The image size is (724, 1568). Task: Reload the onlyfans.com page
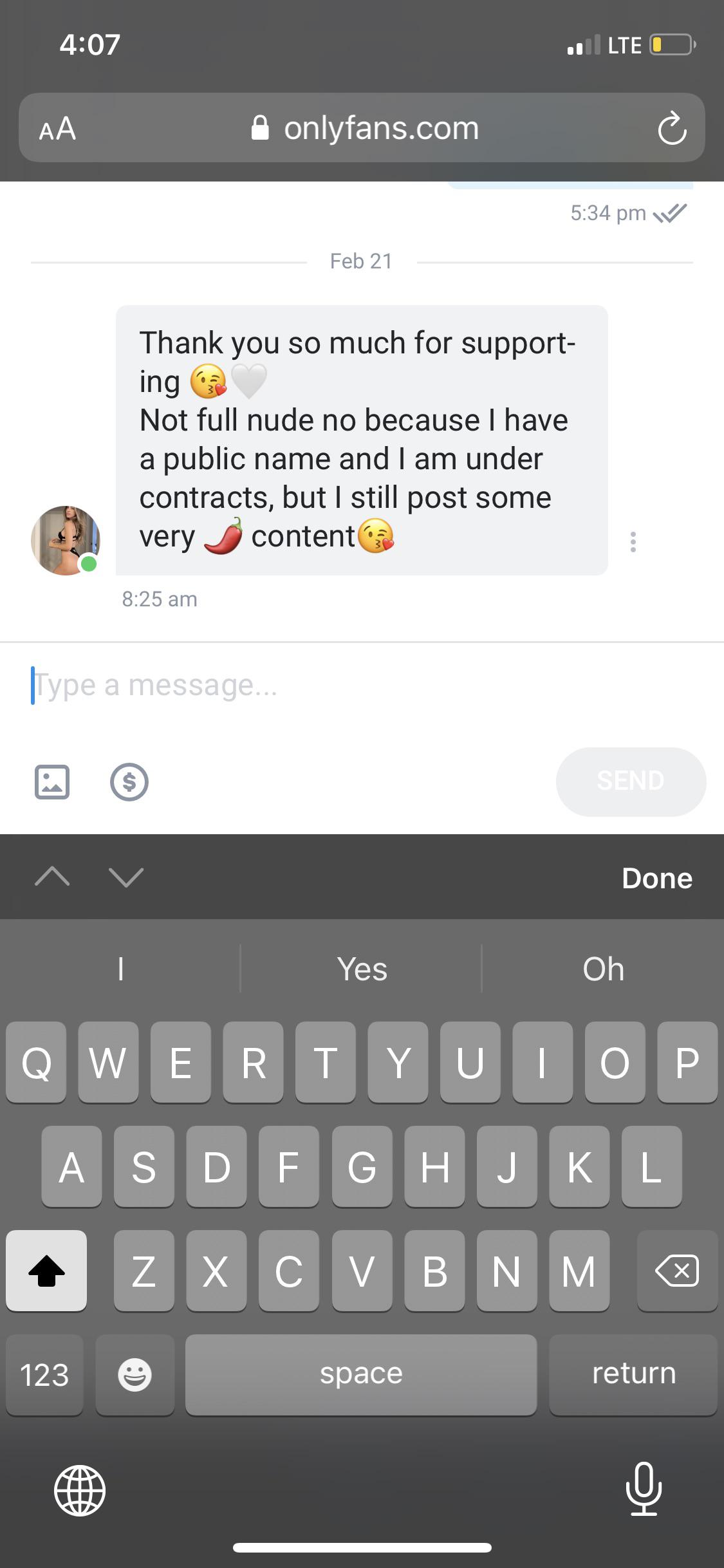tap(671, 128)
